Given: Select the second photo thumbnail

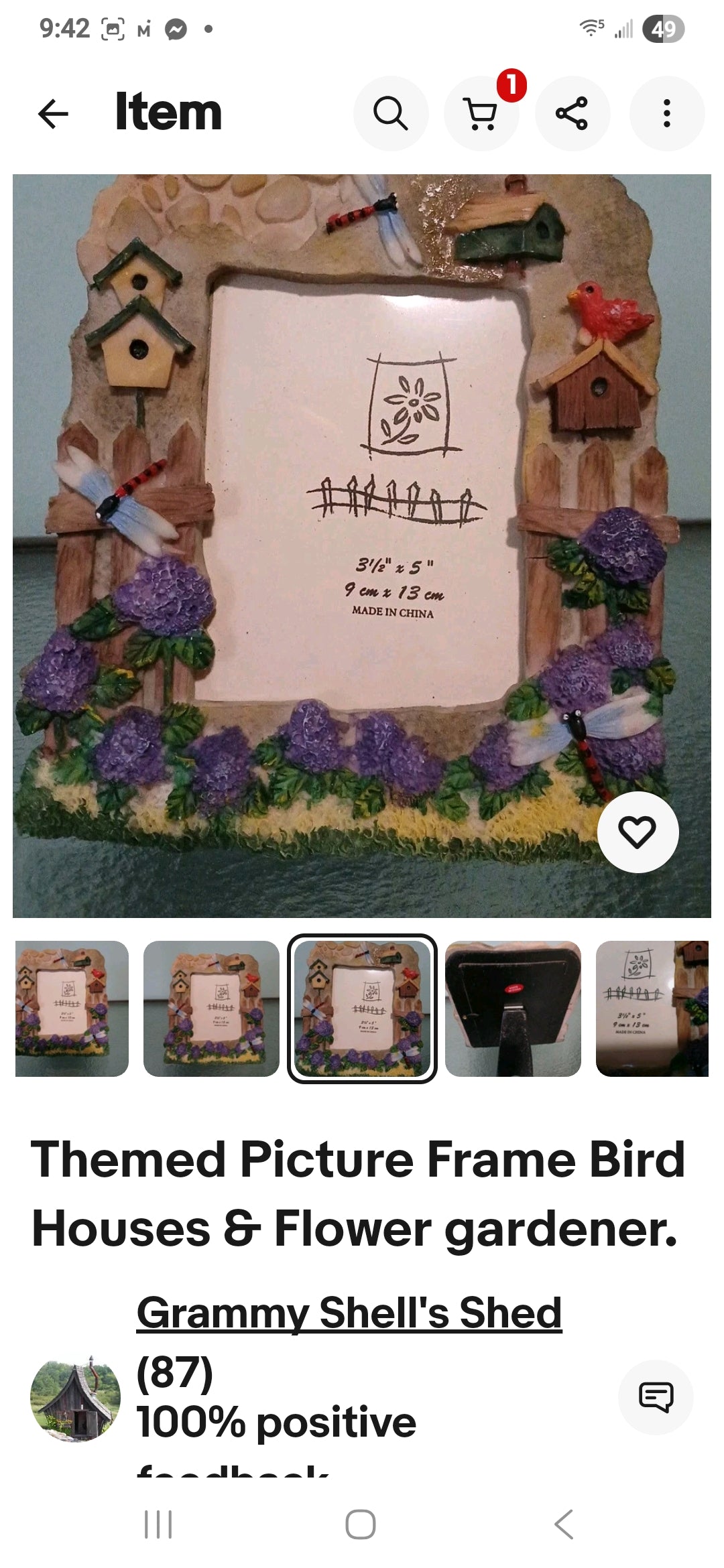Looking at the screenshot, I should [x=211, y=1008].
